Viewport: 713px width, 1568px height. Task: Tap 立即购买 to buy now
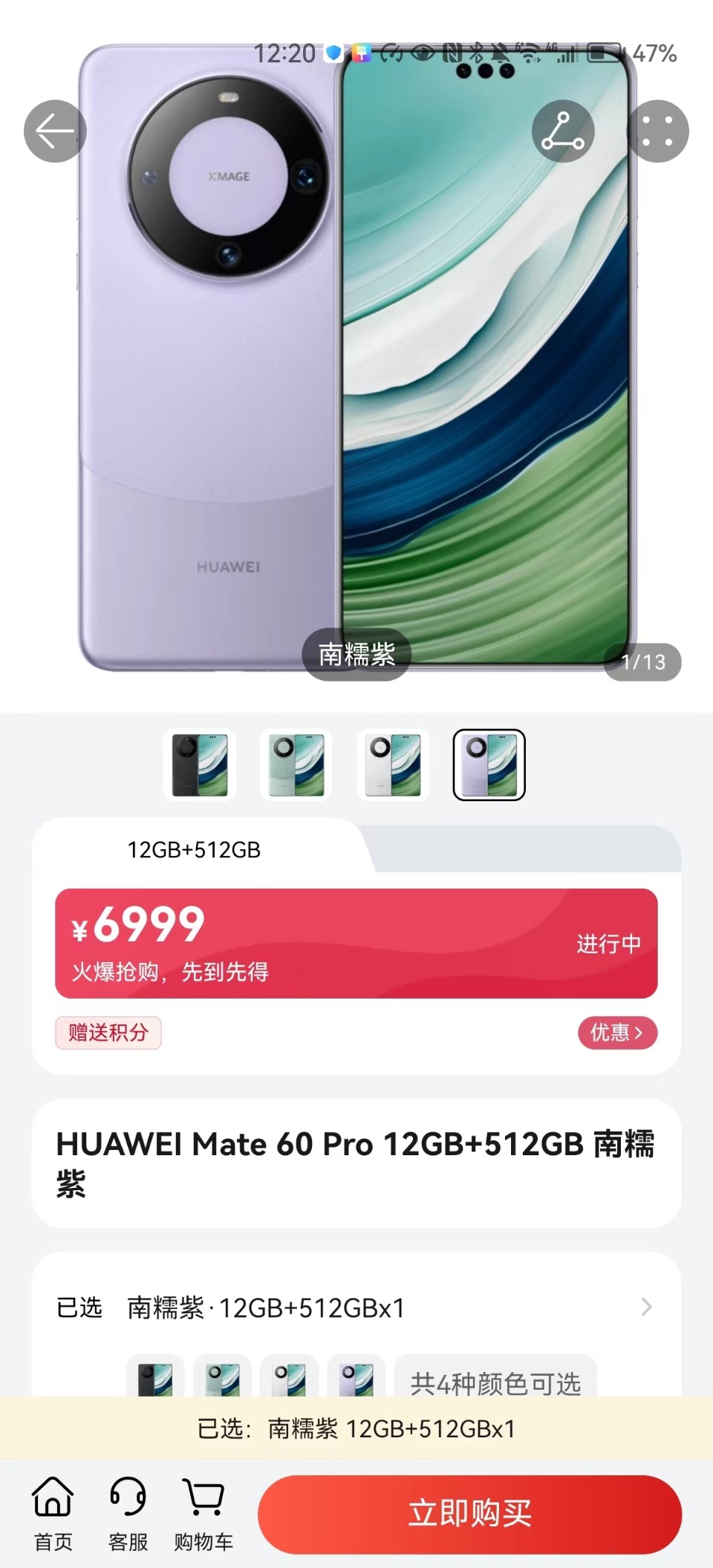469,1515
